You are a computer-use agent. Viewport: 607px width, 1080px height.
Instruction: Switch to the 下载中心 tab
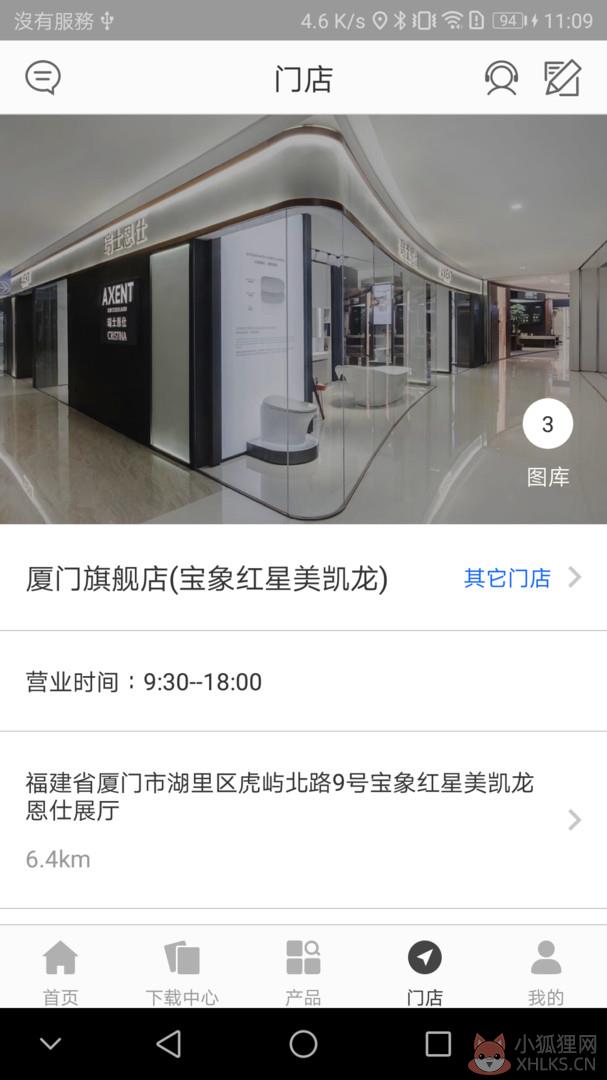[x=182, y=972]
